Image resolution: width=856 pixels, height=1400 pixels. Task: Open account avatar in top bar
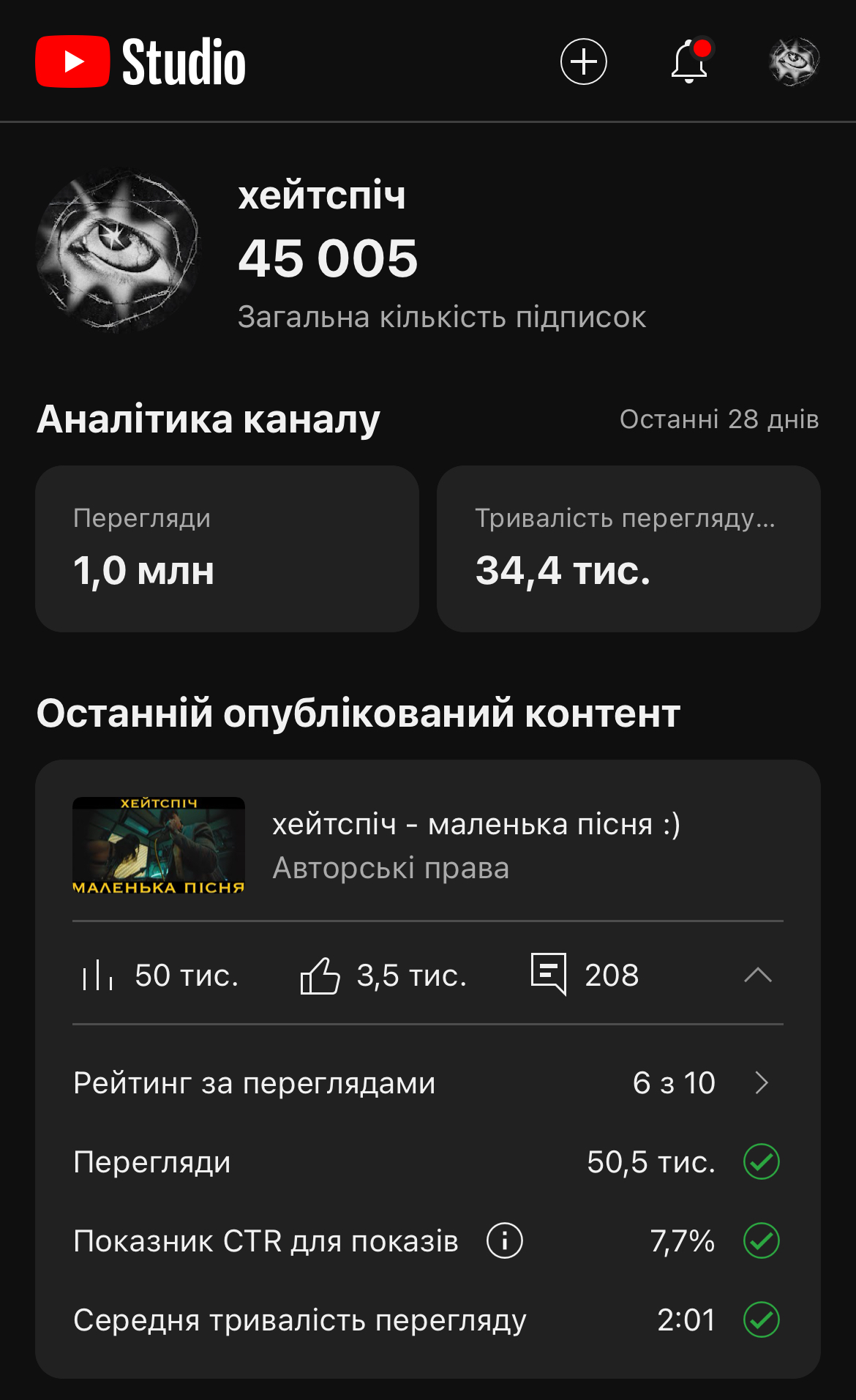(794, 61)
